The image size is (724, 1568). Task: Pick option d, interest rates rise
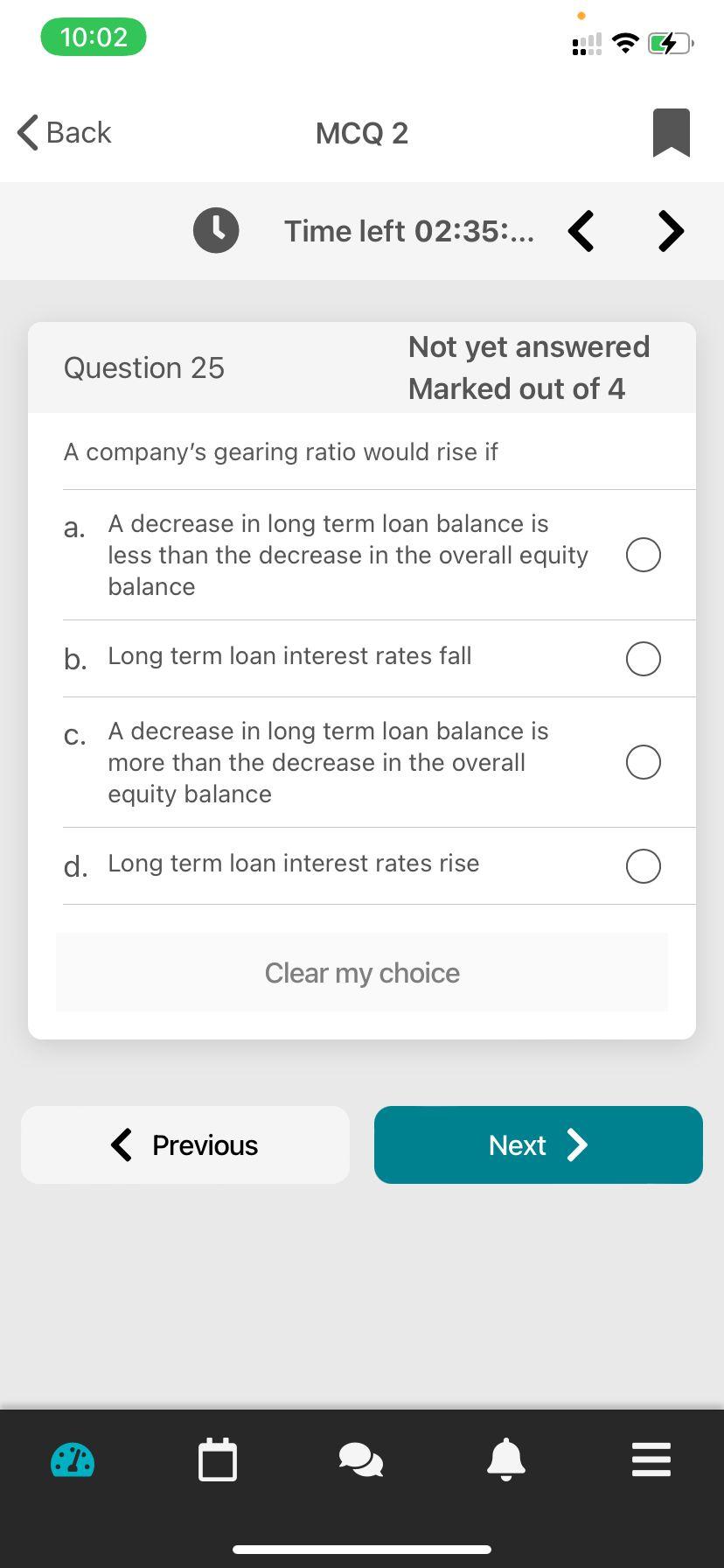tap(643, 866)
